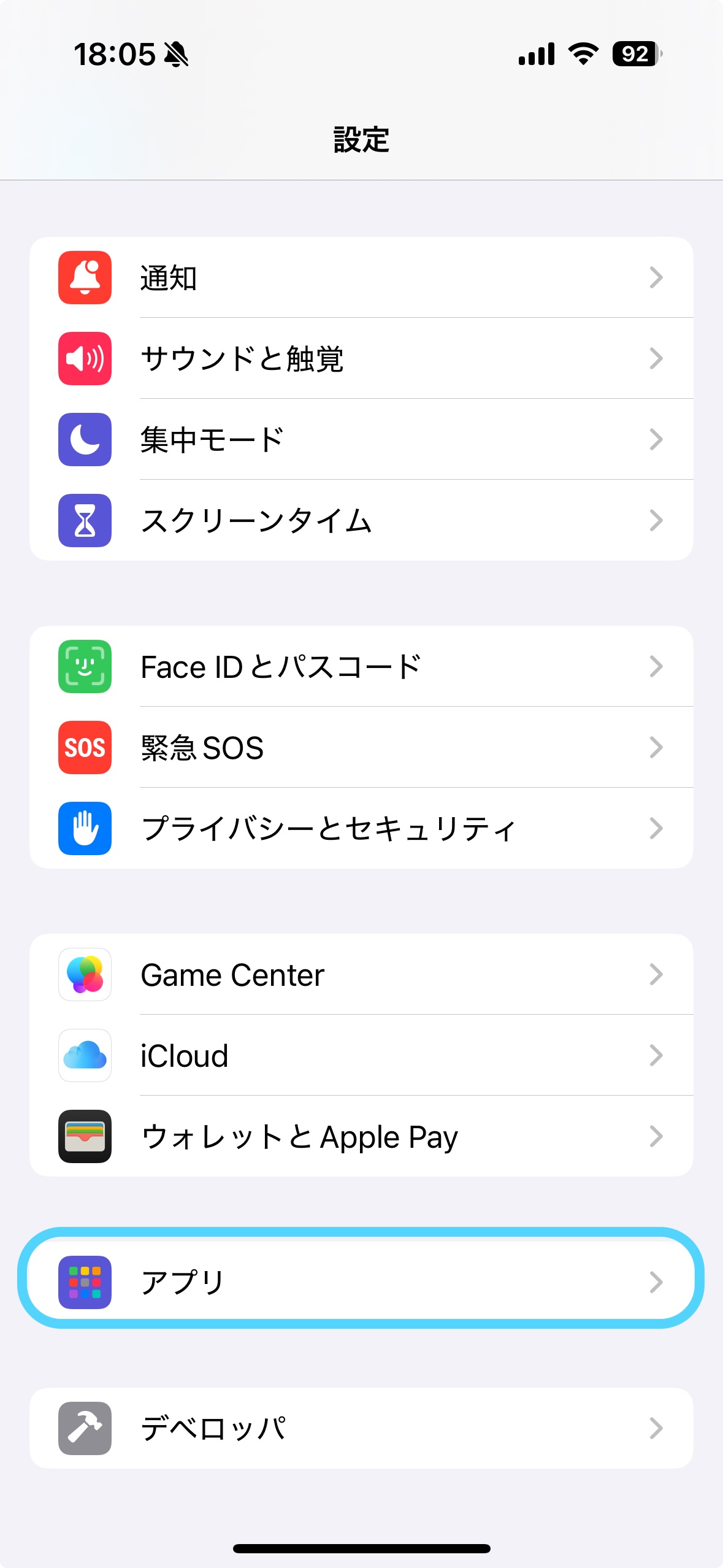Viewport: 723px width, 1568px height.
Task: Open 集中モード via the moon icon
Action: click(84, 439)
